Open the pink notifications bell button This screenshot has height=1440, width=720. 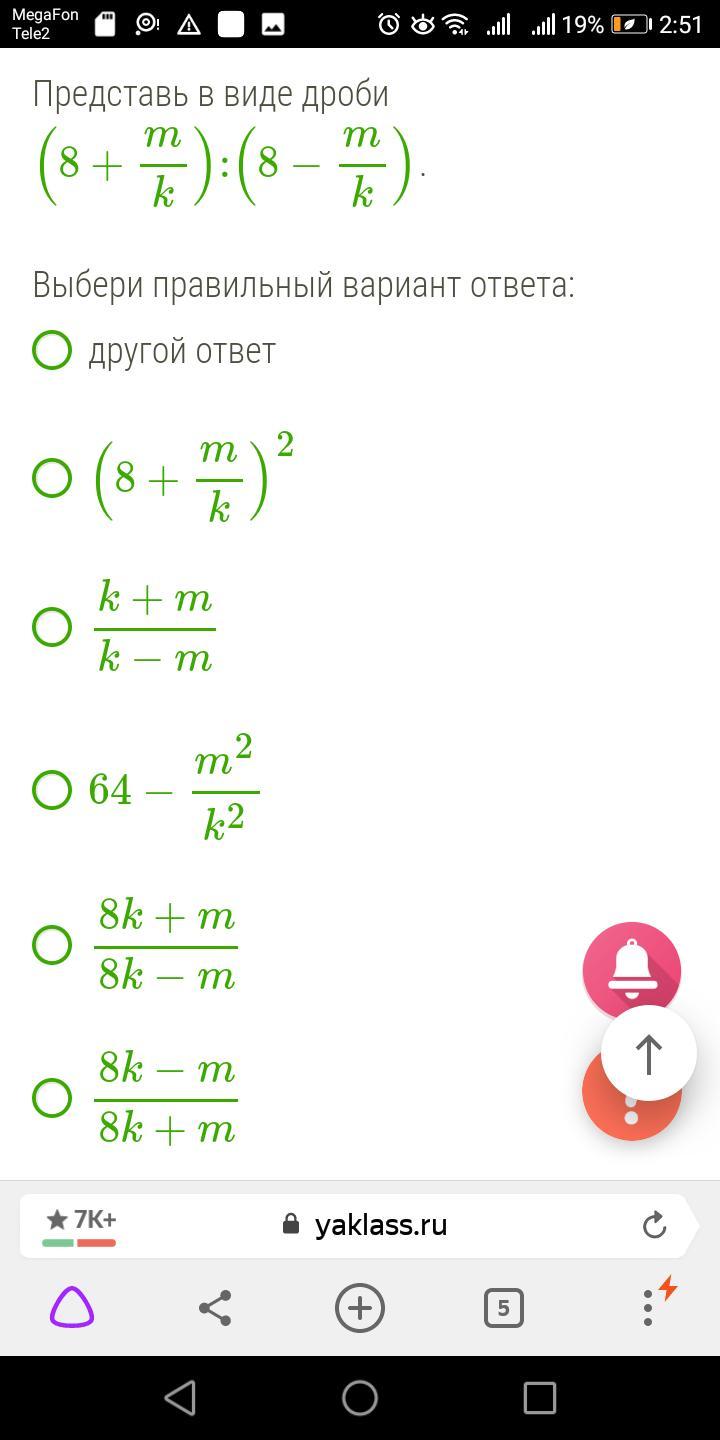632,969
